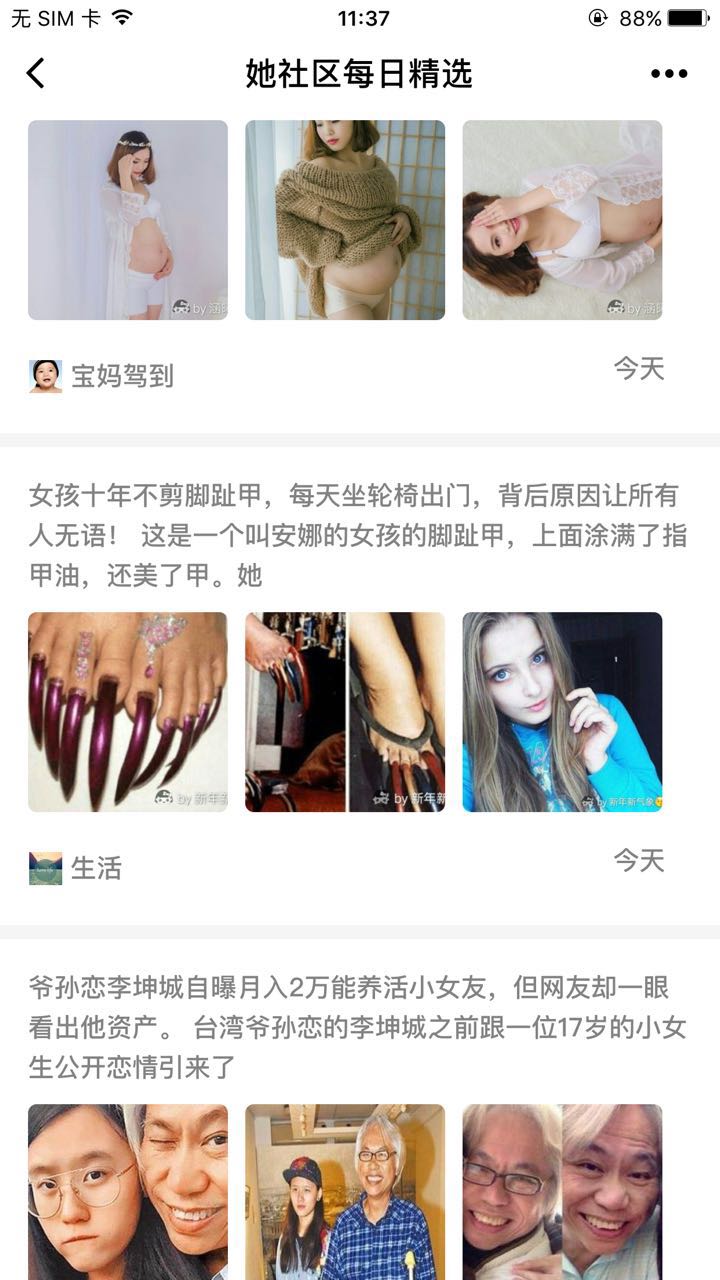Viewport: 720px width, 1280px height.
Task: Open the 生活 author profile
Action: coord(96,868)
